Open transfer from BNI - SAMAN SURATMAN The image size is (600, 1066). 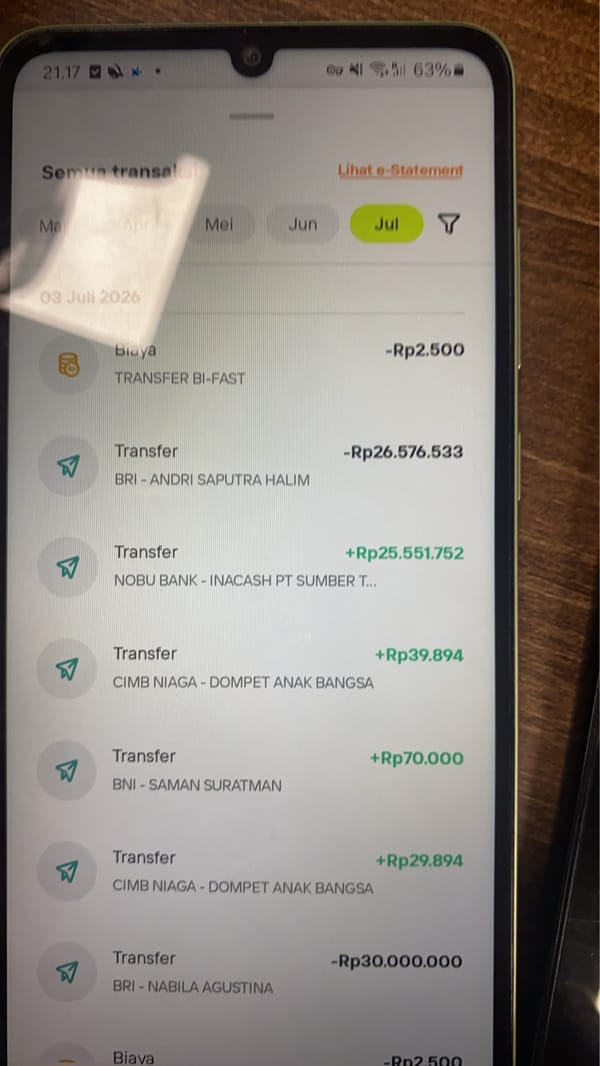251,770
